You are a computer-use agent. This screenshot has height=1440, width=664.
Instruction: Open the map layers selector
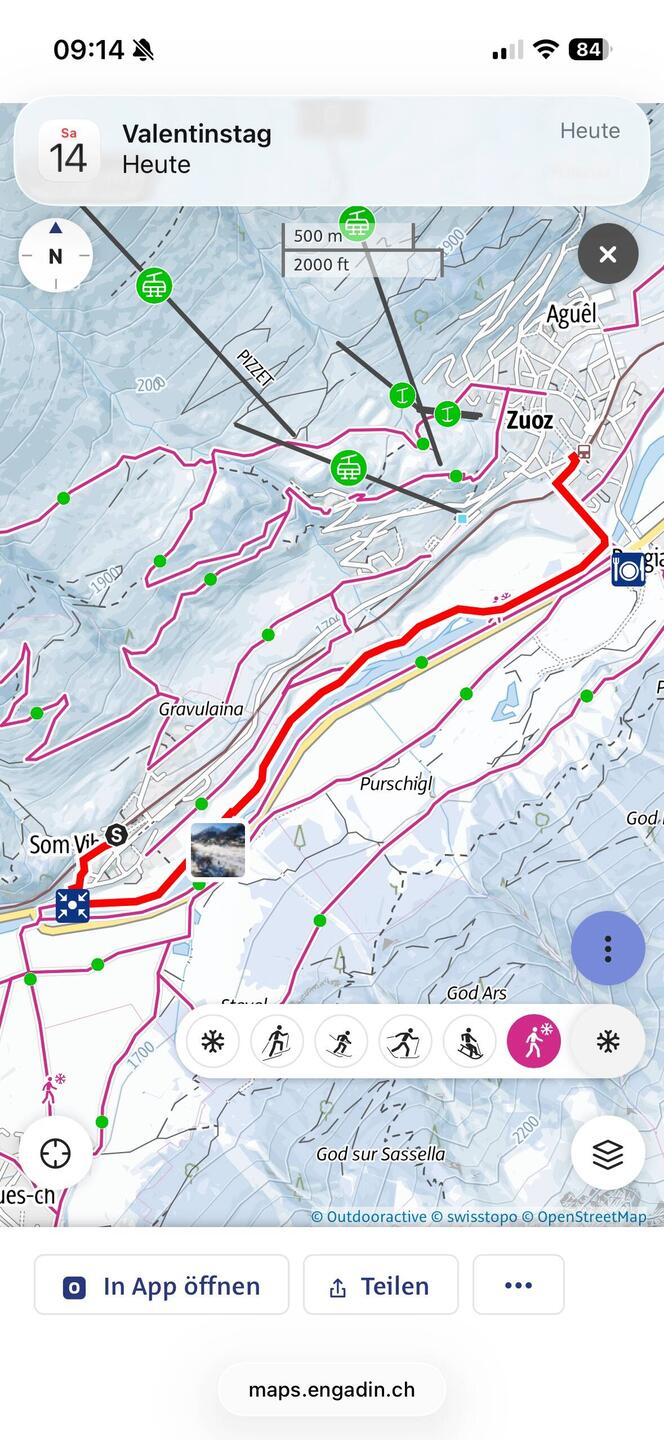(608, 1153)
